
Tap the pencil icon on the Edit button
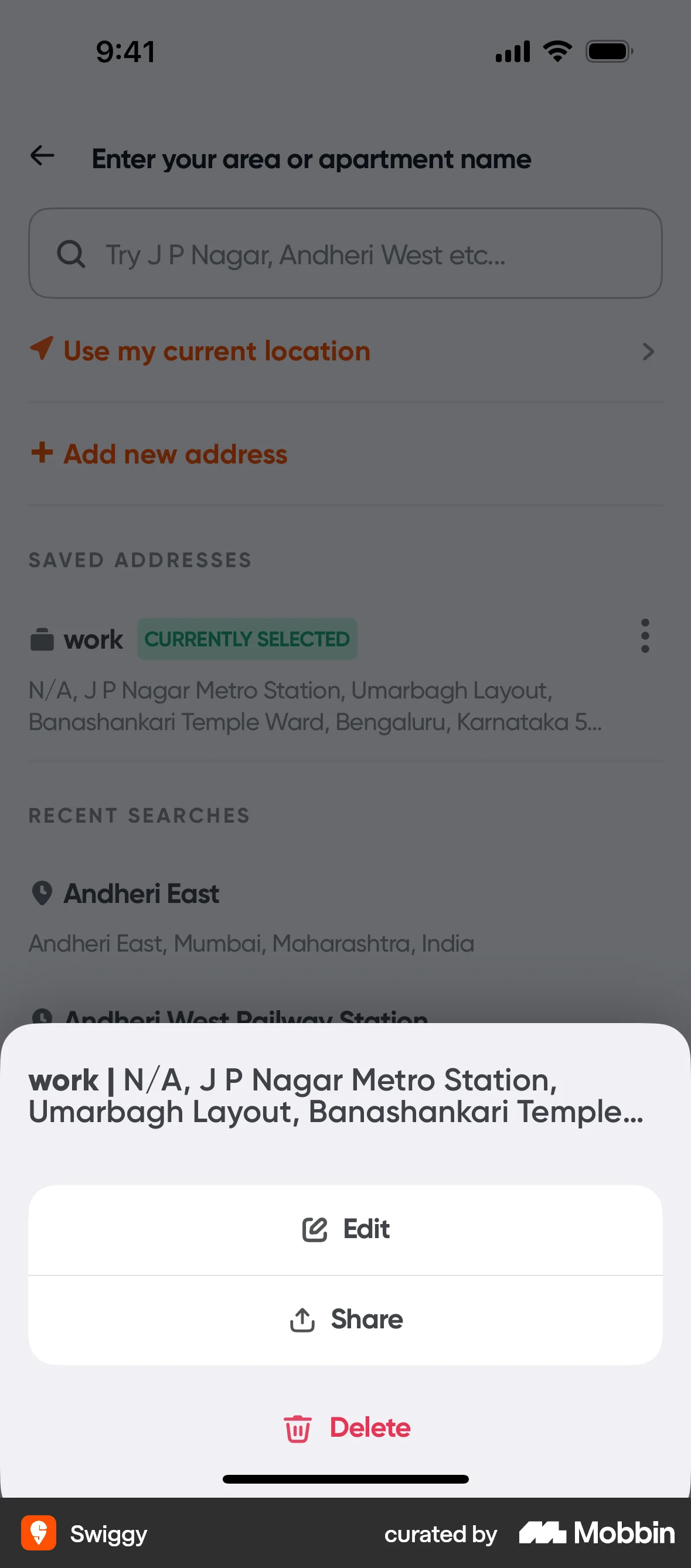(x=314, y=1228)
